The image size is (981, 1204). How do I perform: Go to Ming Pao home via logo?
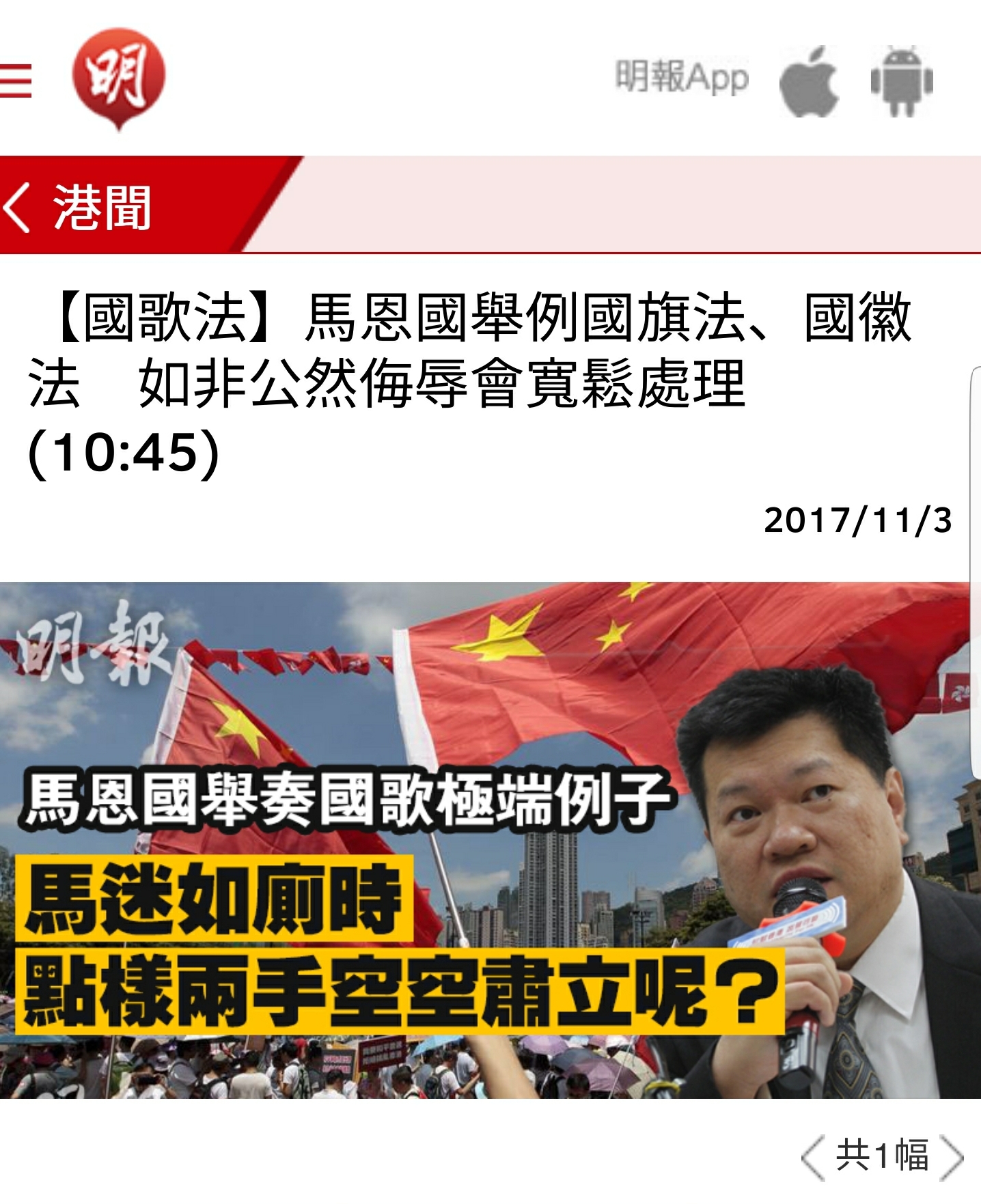119,77
